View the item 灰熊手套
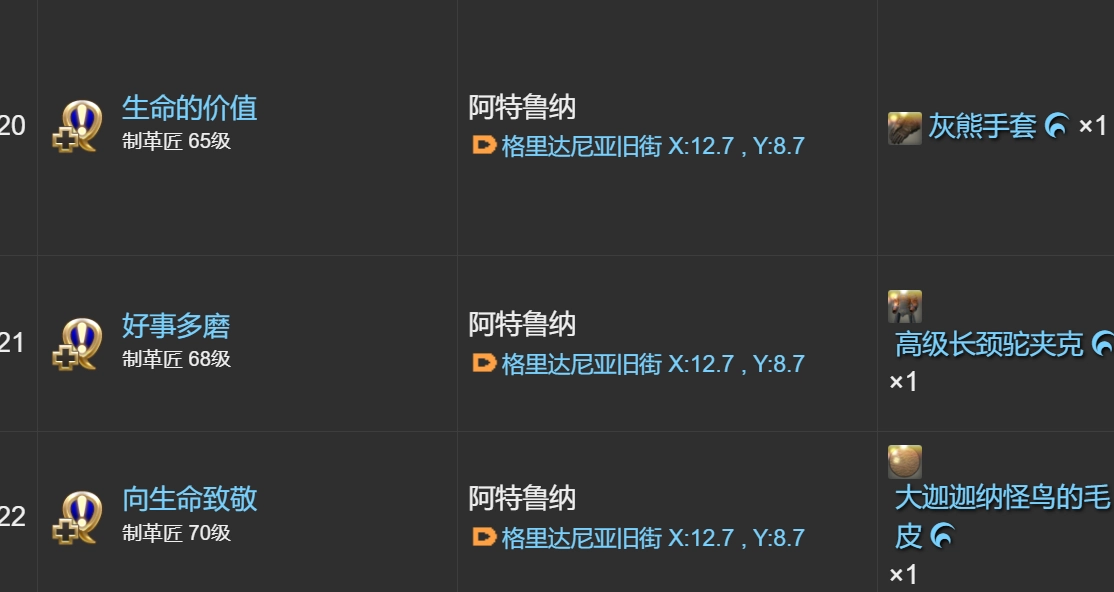 [981, 126]
